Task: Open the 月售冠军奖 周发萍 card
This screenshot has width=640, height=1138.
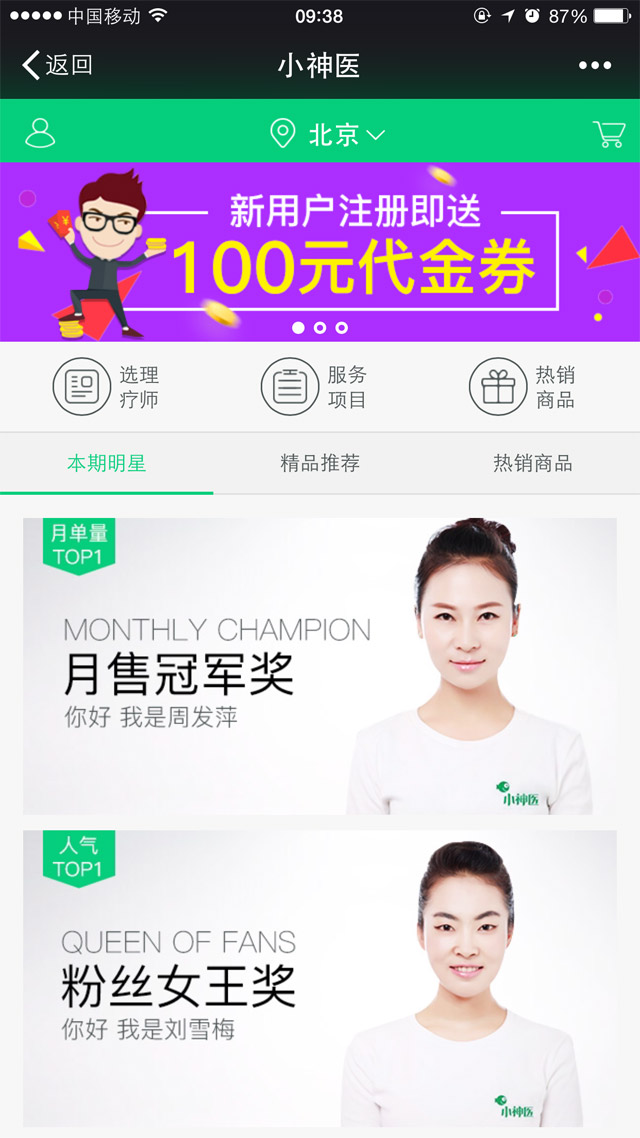Action: 320,666
